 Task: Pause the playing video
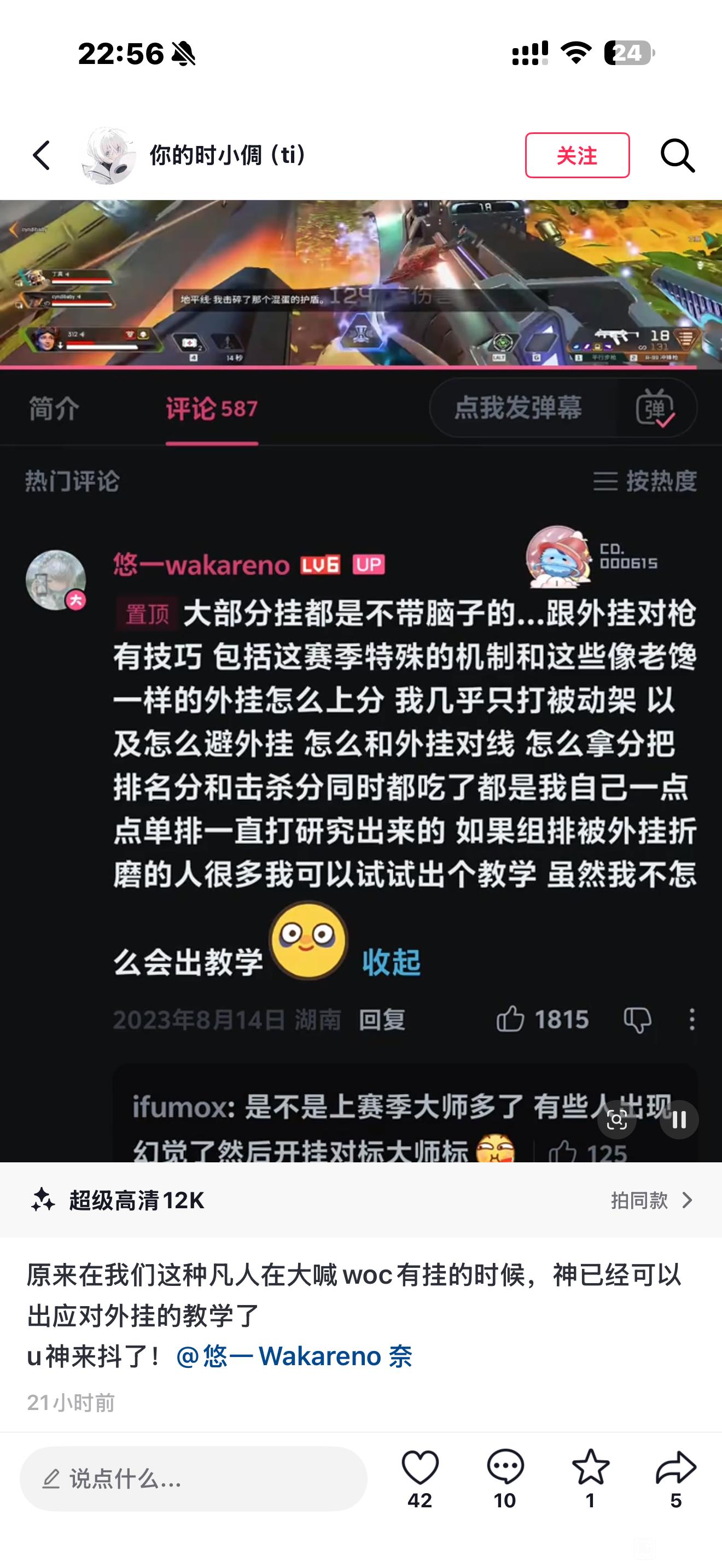[679, 1119]
